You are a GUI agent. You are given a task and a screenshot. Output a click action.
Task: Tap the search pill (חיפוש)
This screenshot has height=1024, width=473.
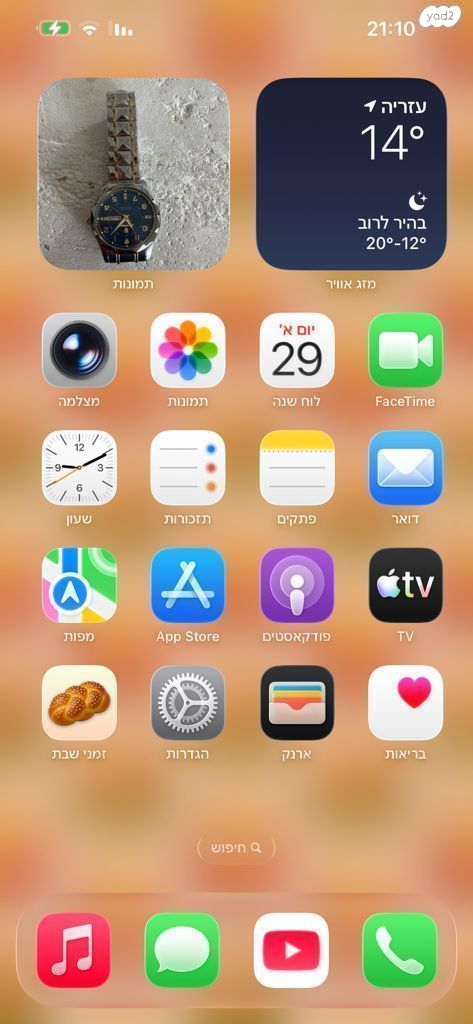coord(236,848)
